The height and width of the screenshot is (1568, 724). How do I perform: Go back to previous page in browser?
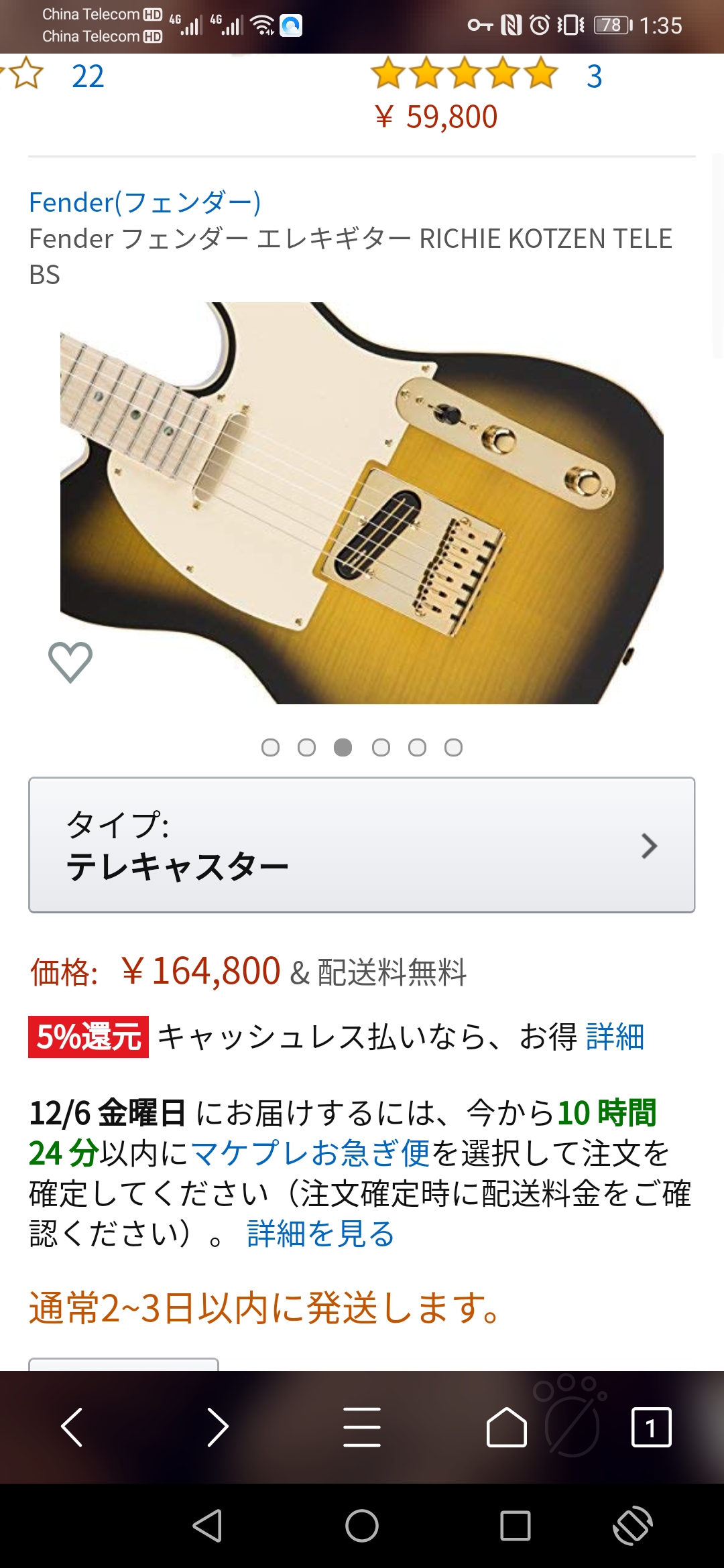click(72, 1427)
